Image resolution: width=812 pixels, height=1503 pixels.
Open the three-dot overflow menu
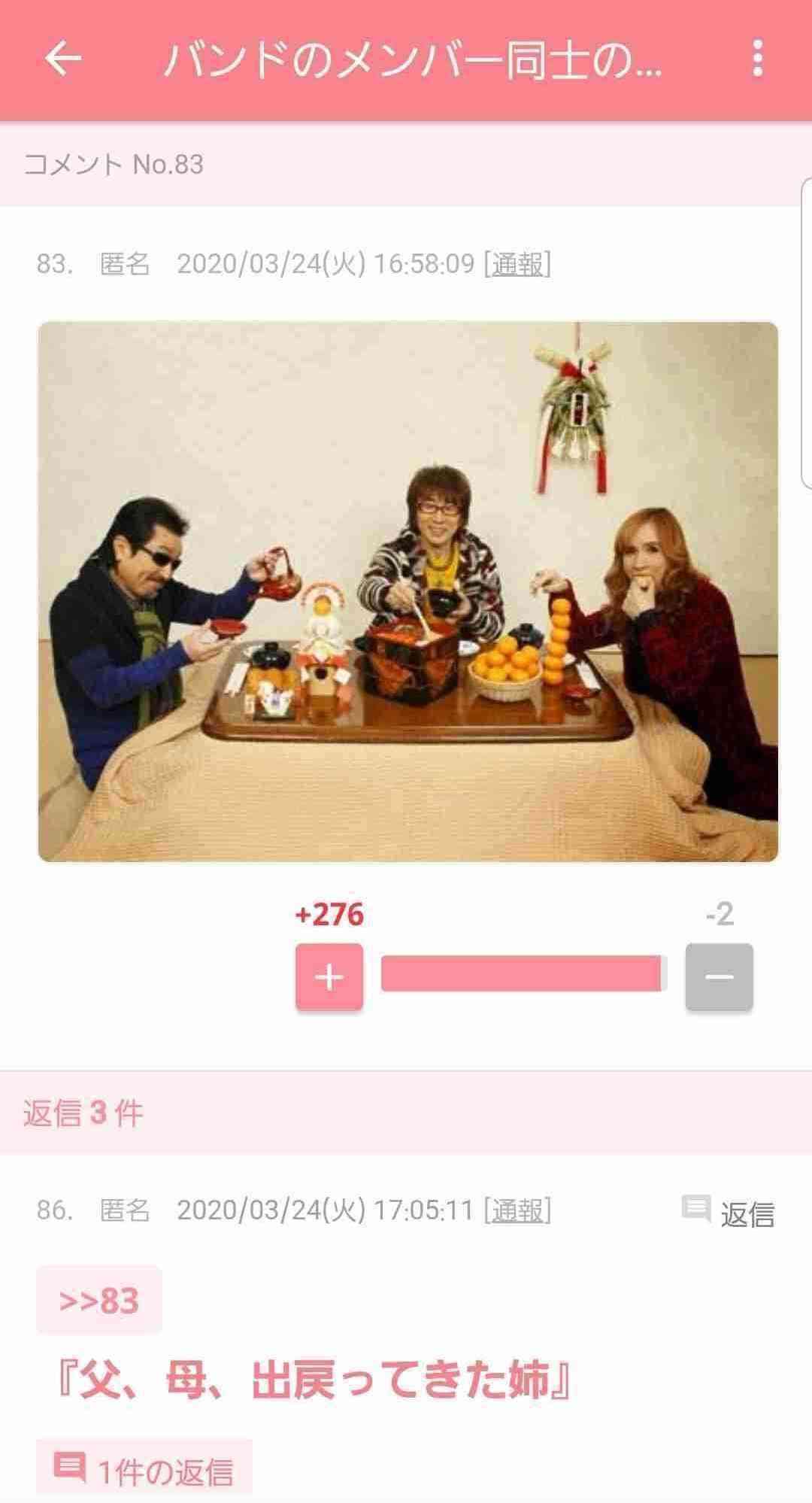click(757, 59)
